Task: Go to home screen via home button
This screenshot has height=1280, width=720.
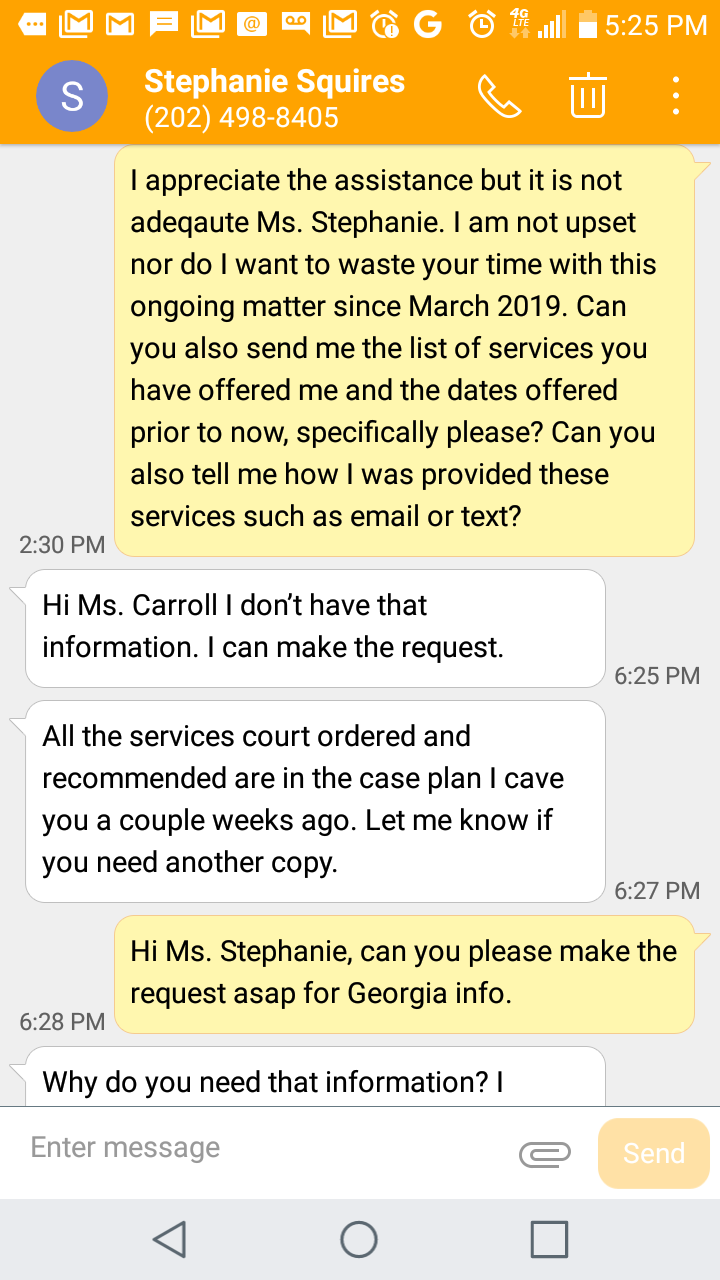Action: [359, 1239]
